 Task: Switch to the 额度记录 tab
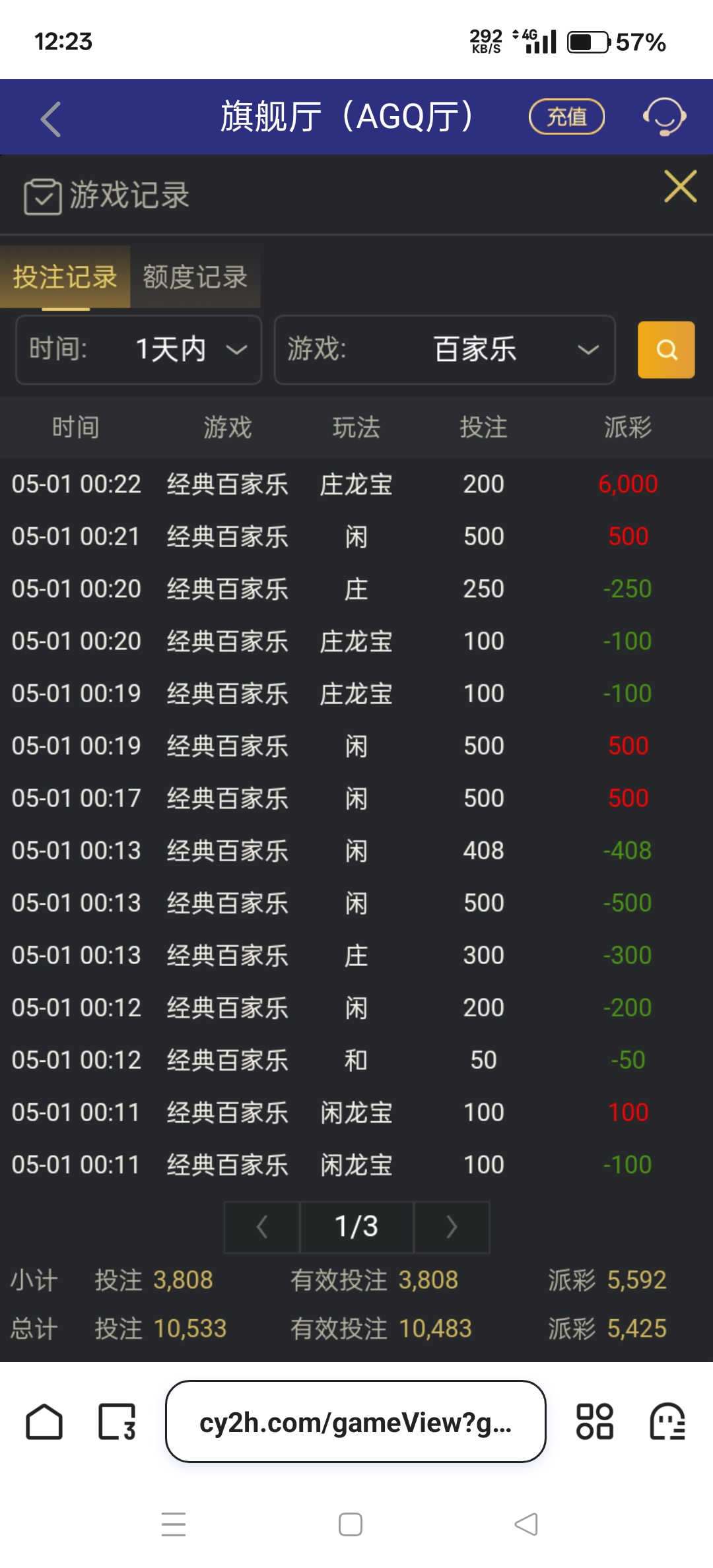click(194, 278)
